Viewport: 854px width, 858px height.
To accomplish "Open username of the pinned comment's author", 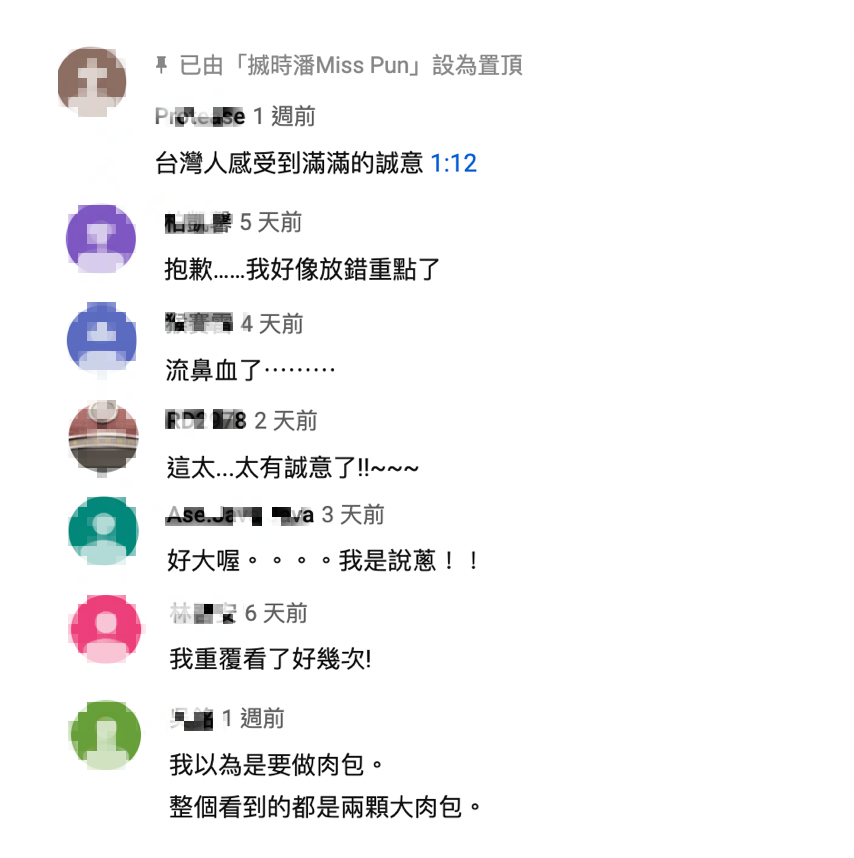I will [200, 117].
